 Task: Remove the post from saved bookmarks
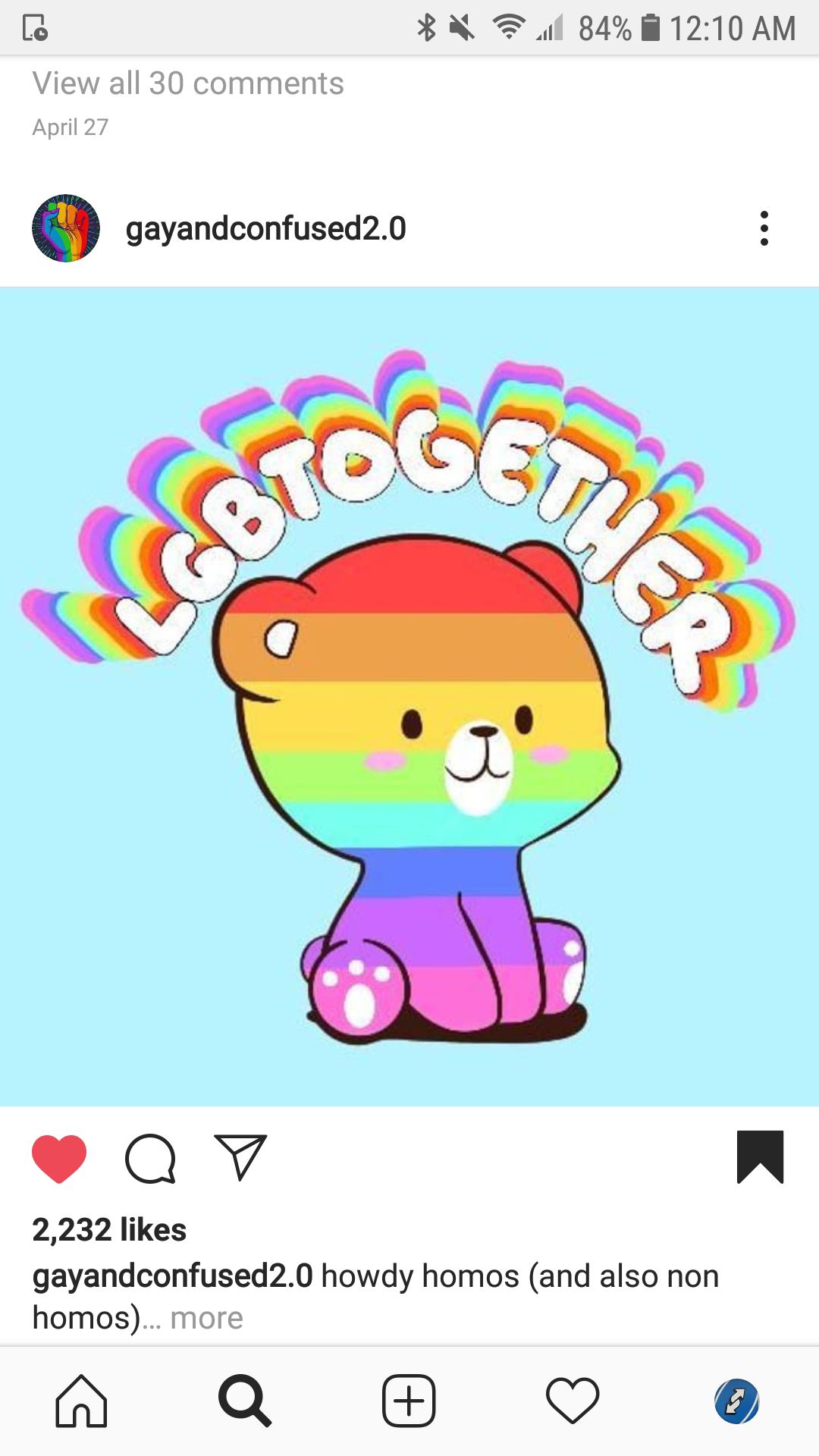(760, 1157)
